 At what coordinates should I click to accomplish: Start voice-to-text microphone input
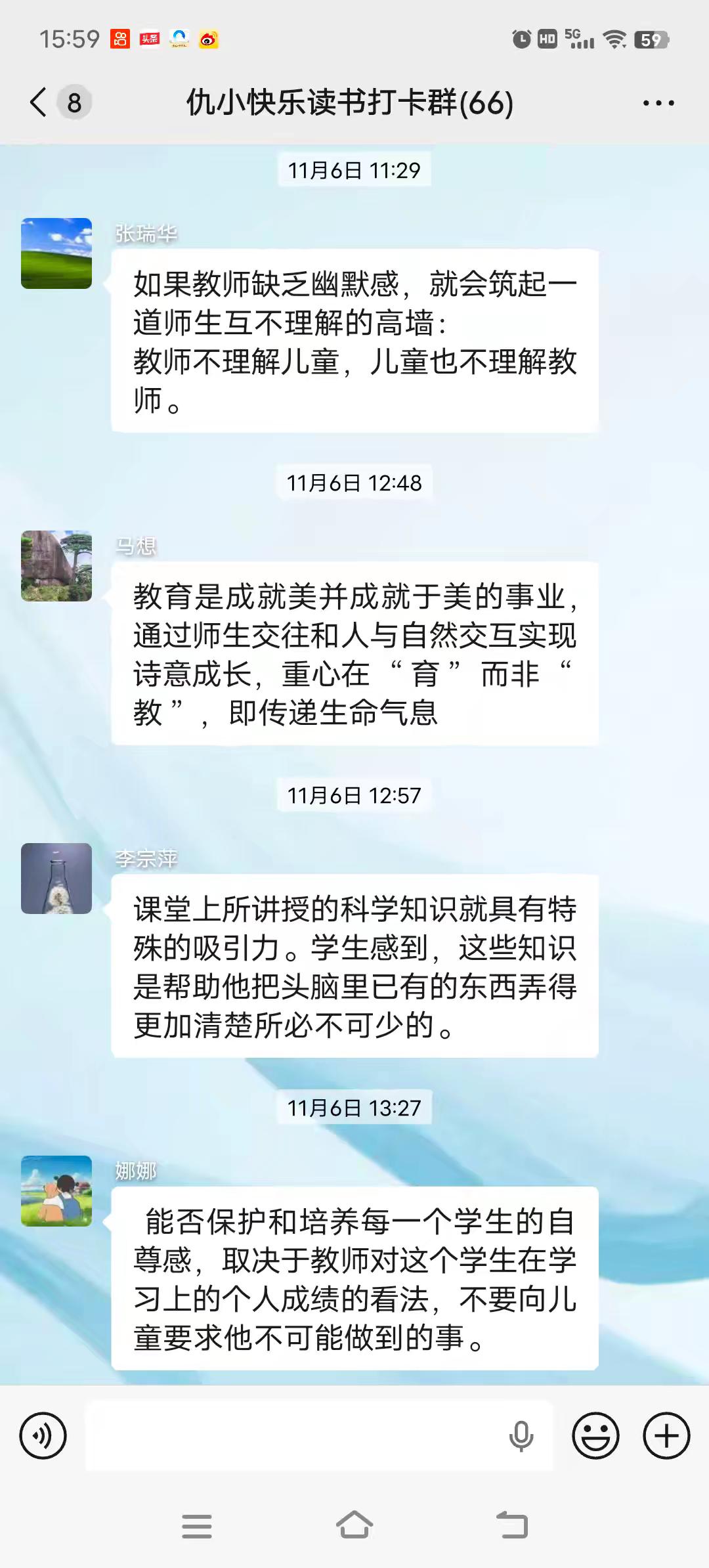521,1435
